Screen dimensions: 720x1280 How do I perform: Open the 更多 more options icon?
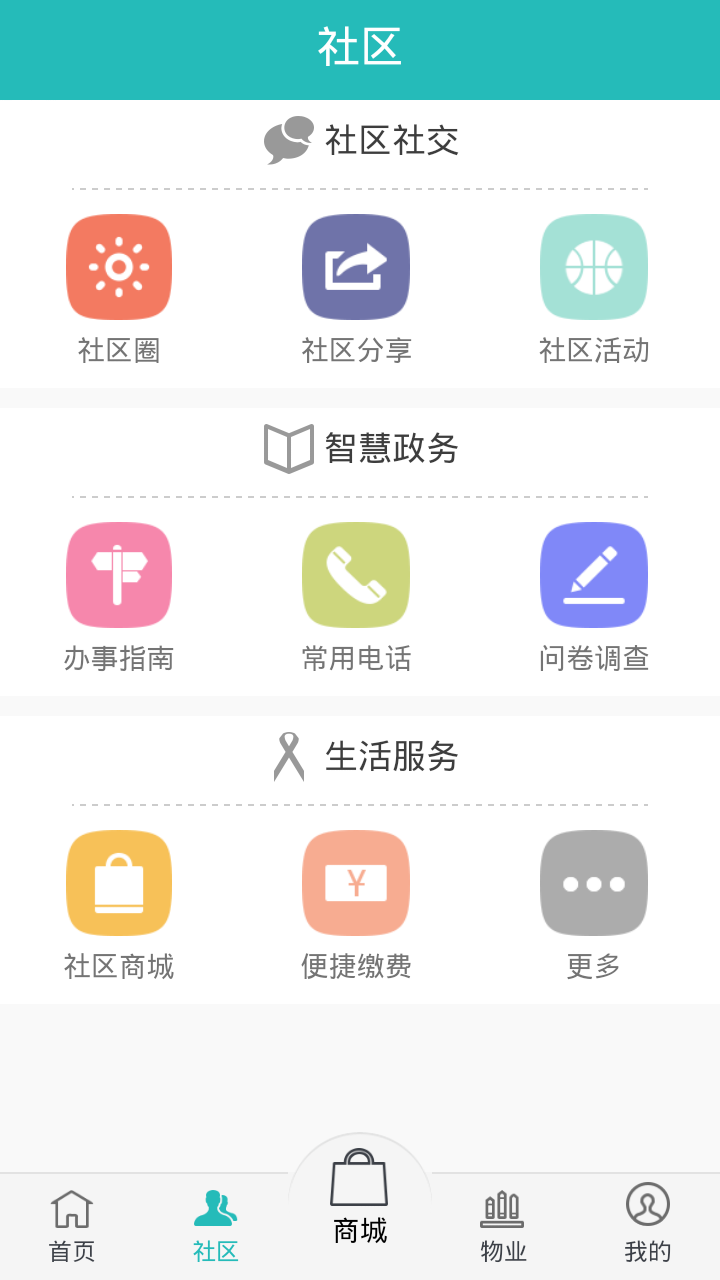point(593,883)
